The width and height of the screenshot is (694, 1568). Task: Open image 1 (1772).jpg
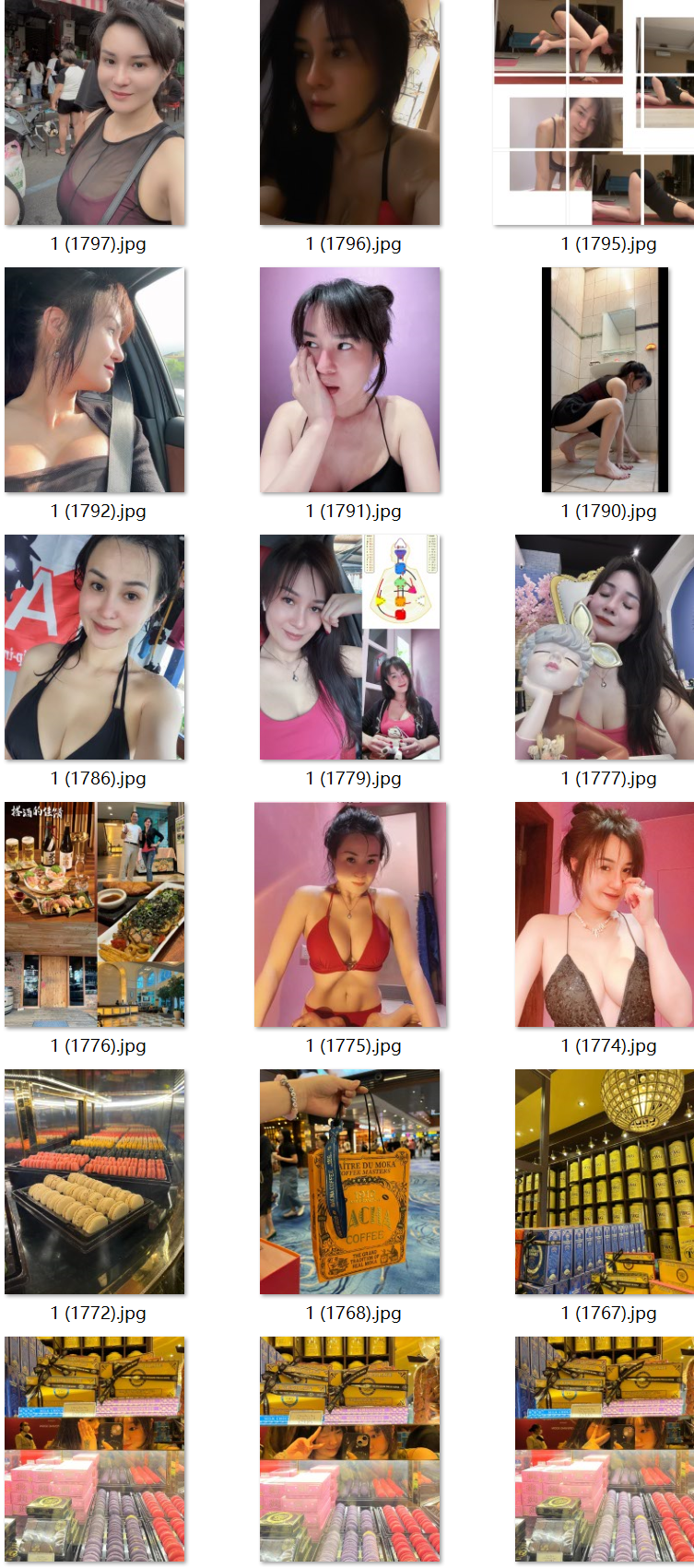tap(94, 1182)
